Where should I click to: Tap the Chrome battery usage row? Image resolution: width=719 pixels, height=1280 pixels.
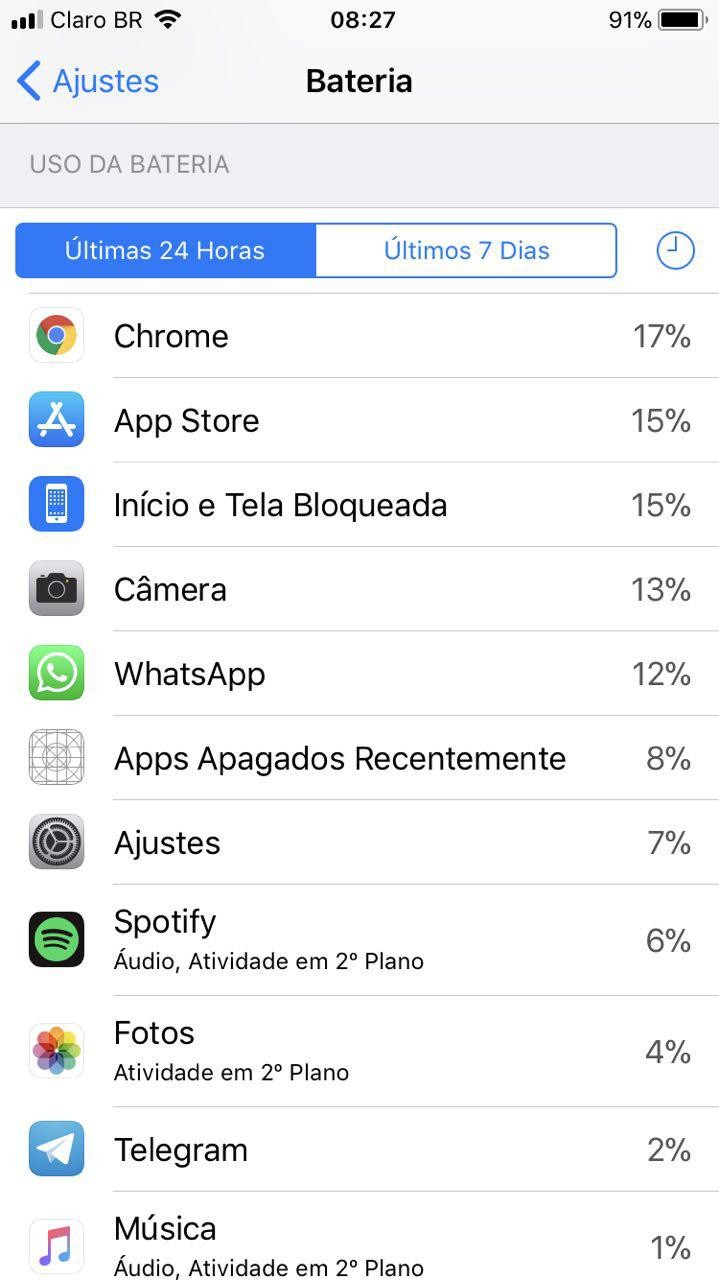coord(360,336)
